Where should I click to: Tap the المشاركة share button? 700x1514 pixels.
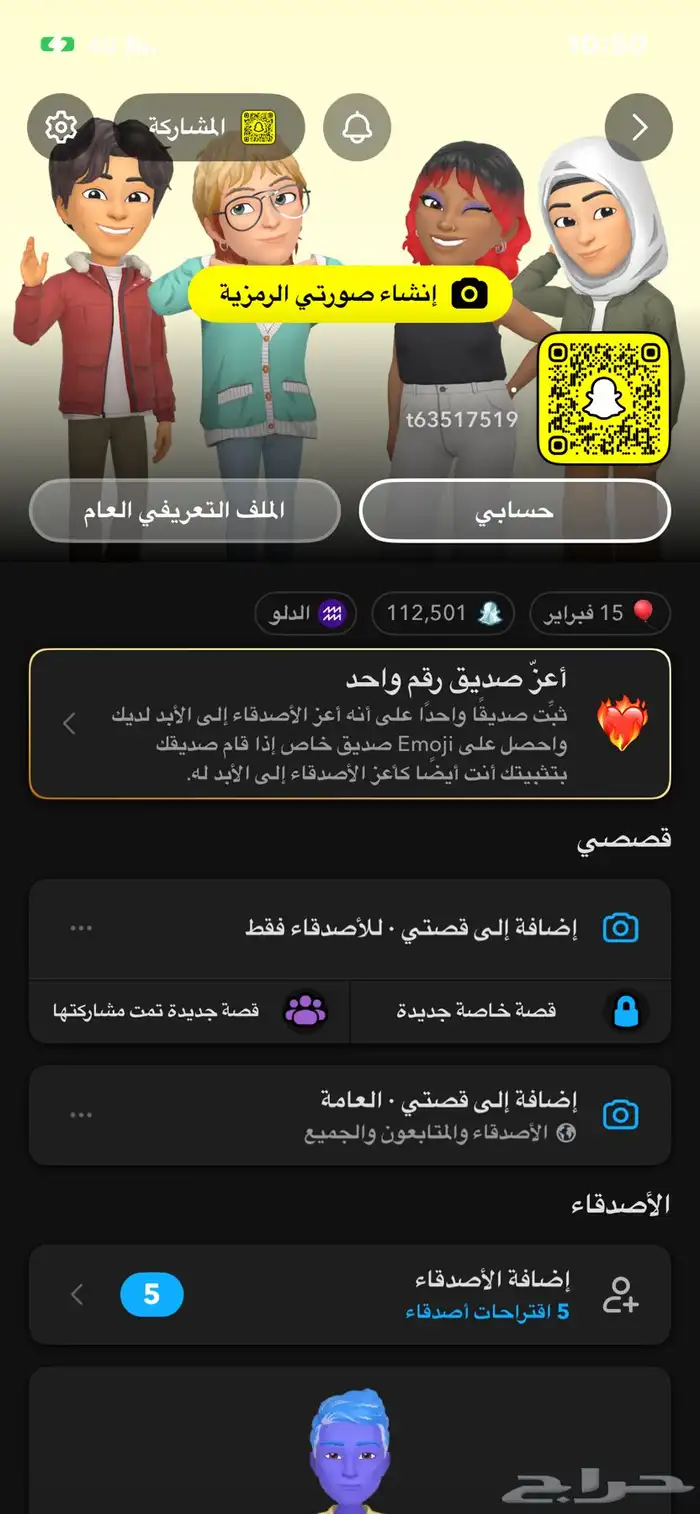(210, 127)
